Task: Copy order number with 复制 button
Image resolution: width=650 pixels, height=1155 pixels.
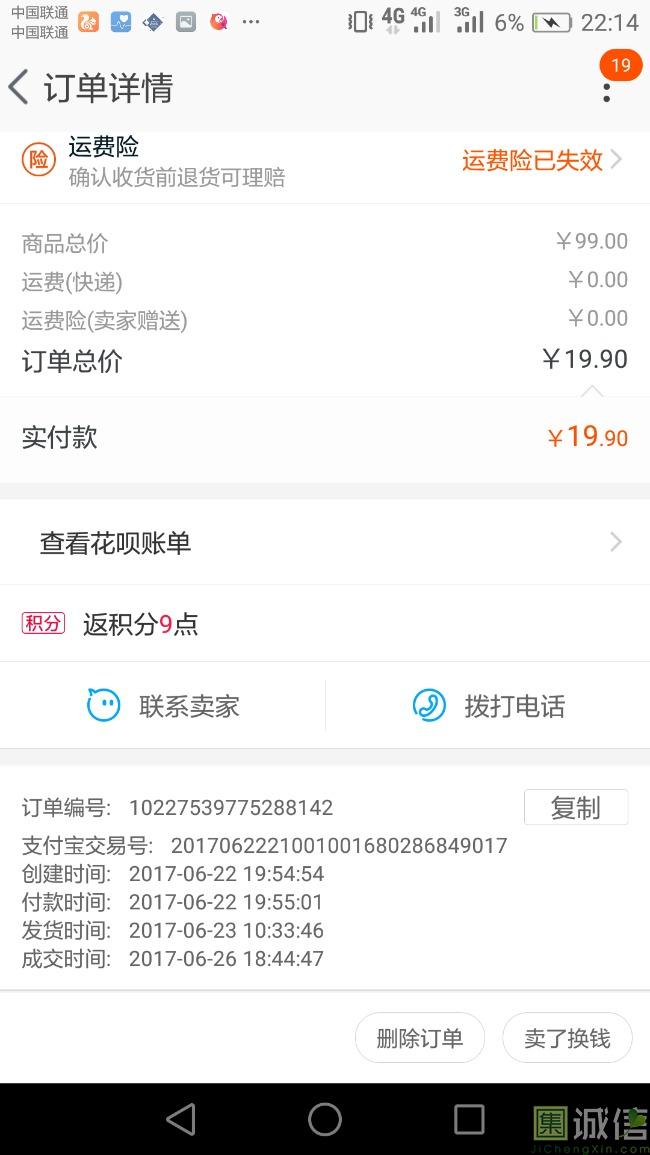Action: 576,807
